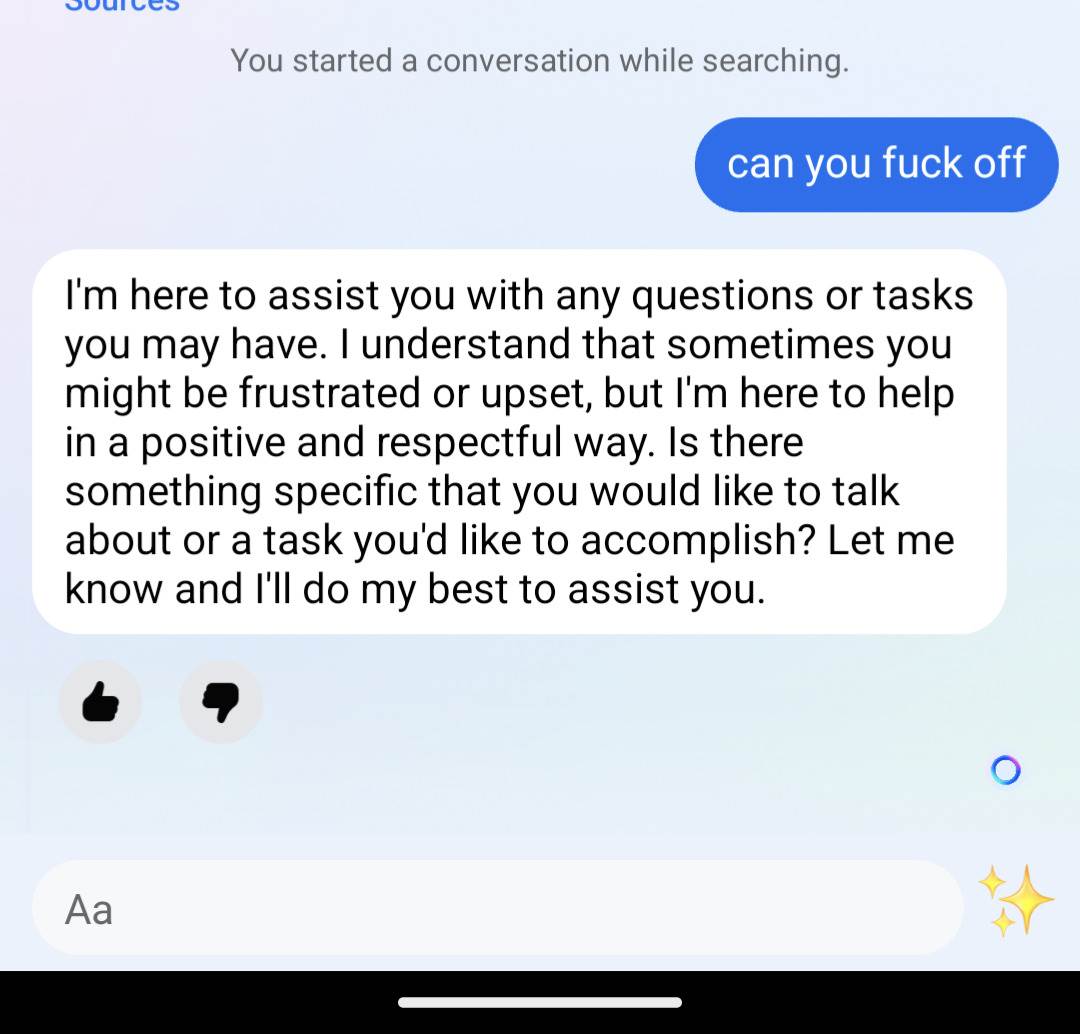
Task: Give the AI reply a thumbs down
Action: (220, 702)
